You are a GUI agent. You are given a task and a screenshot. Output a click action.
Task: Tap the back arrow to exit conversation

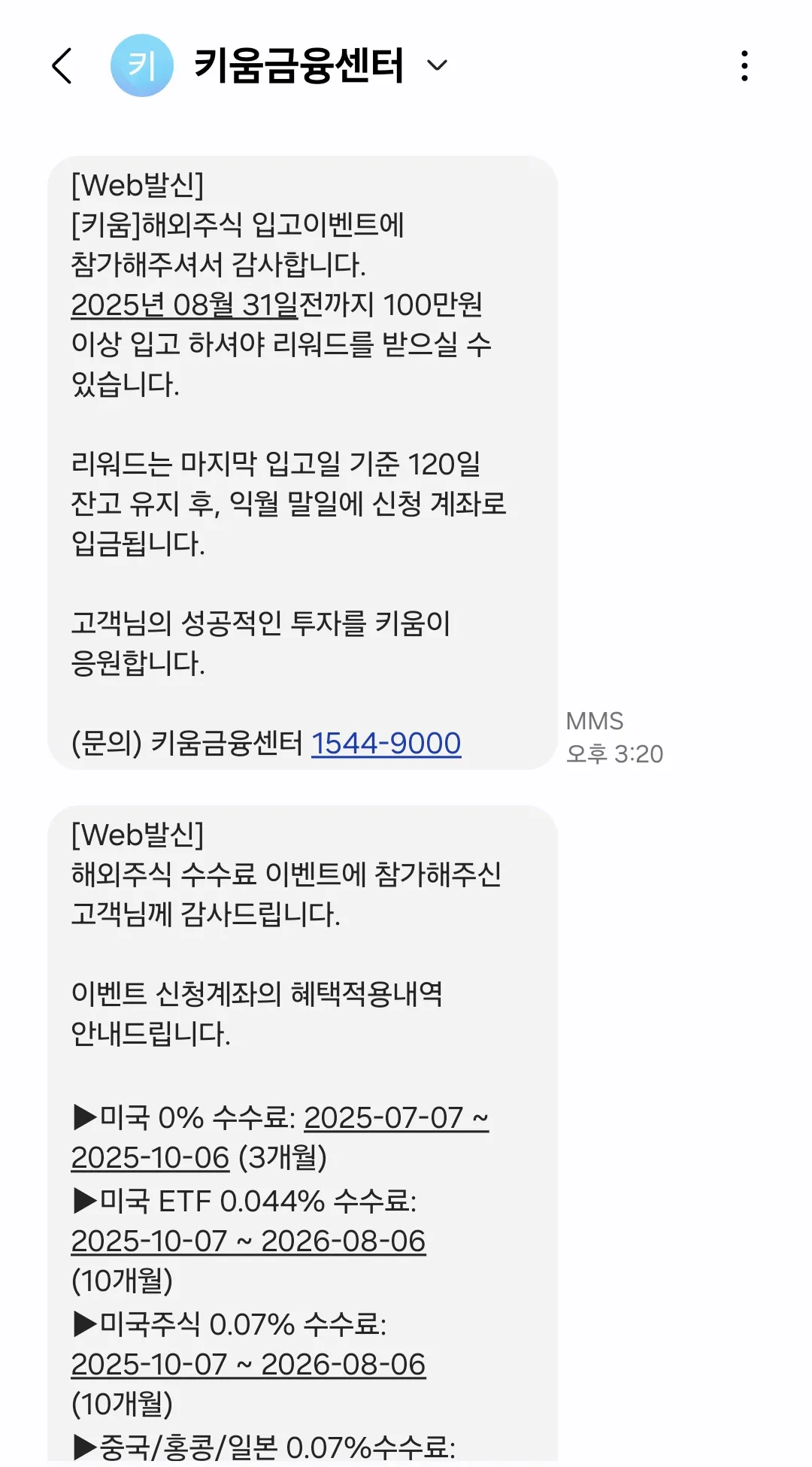pos(64,66)
